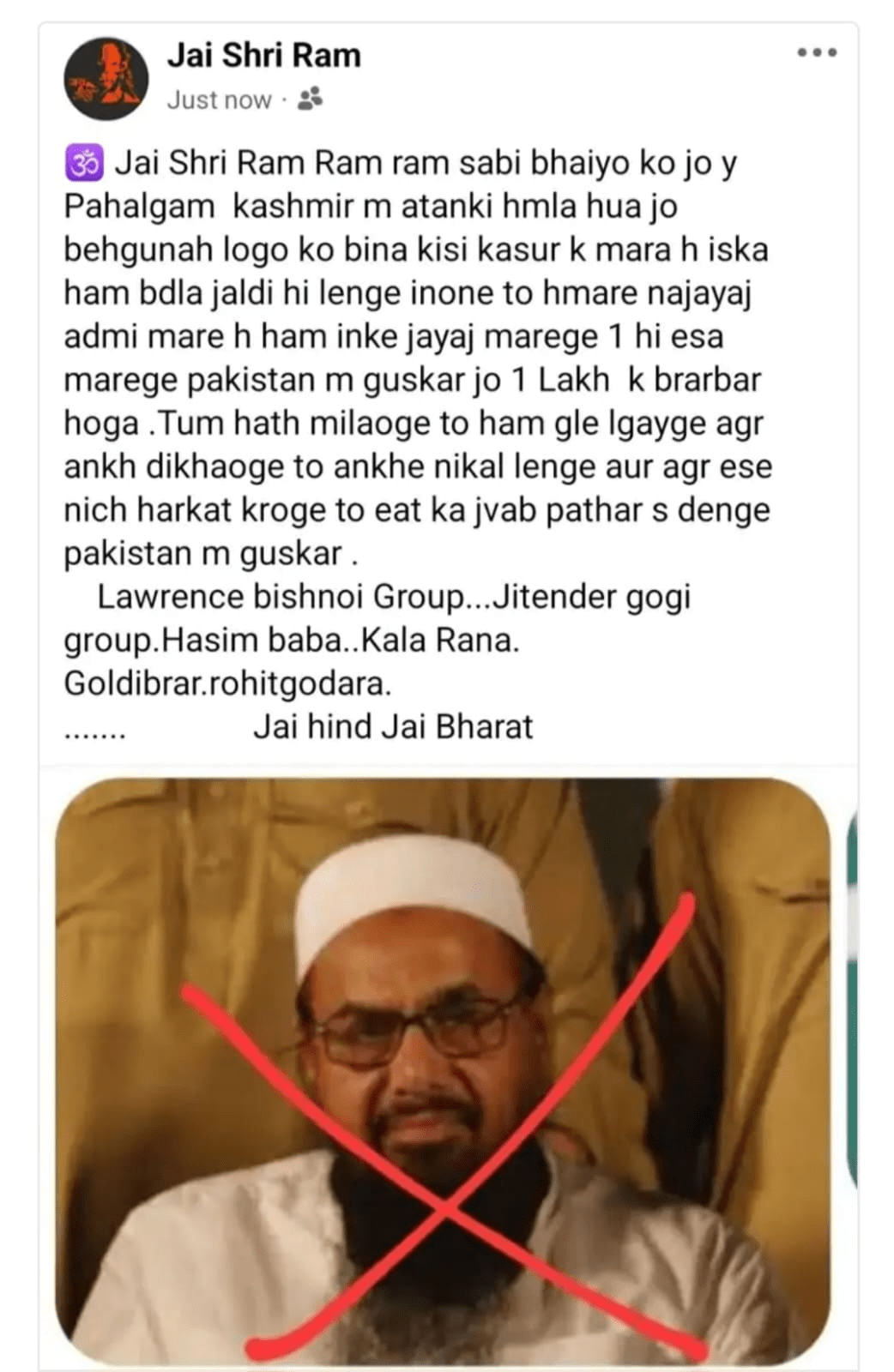
Task: Open the Jai Shri Ram profile picture
Action: 106,78
